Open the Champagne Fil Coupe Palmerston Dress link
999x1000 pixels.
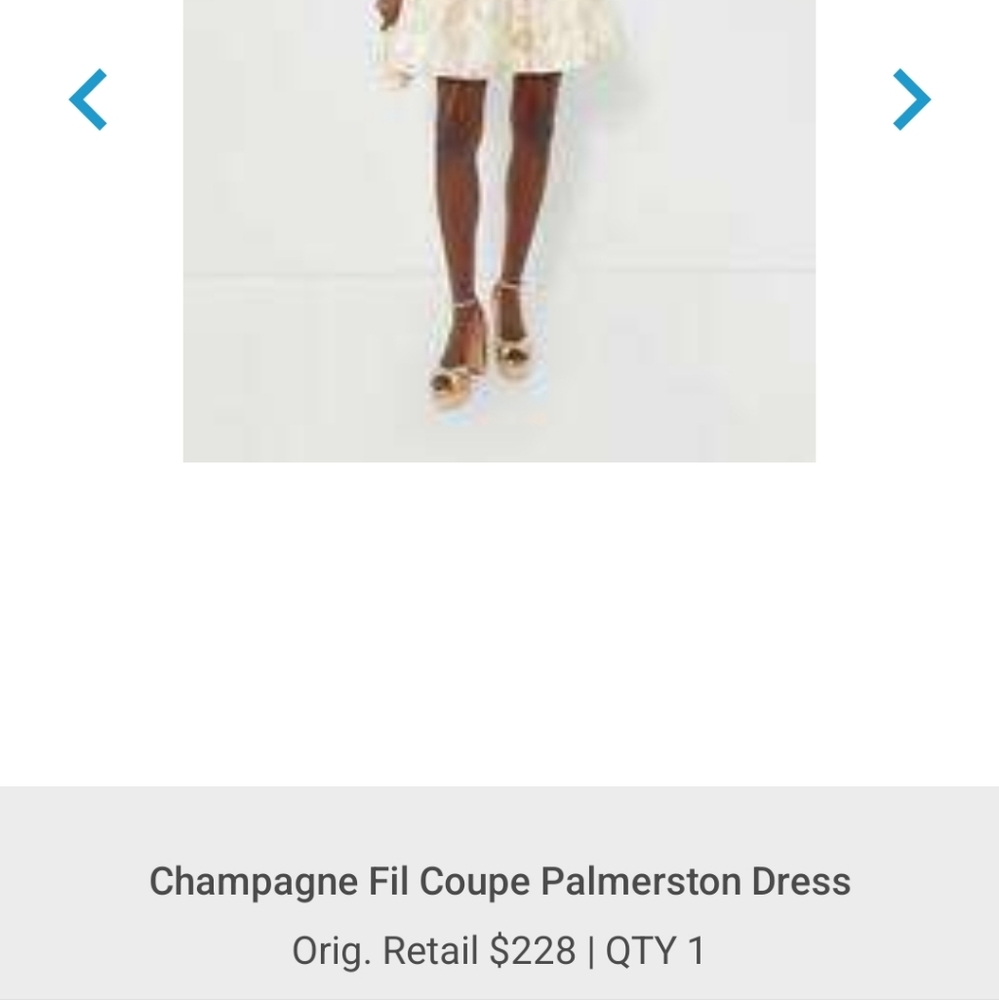point(499,881)
